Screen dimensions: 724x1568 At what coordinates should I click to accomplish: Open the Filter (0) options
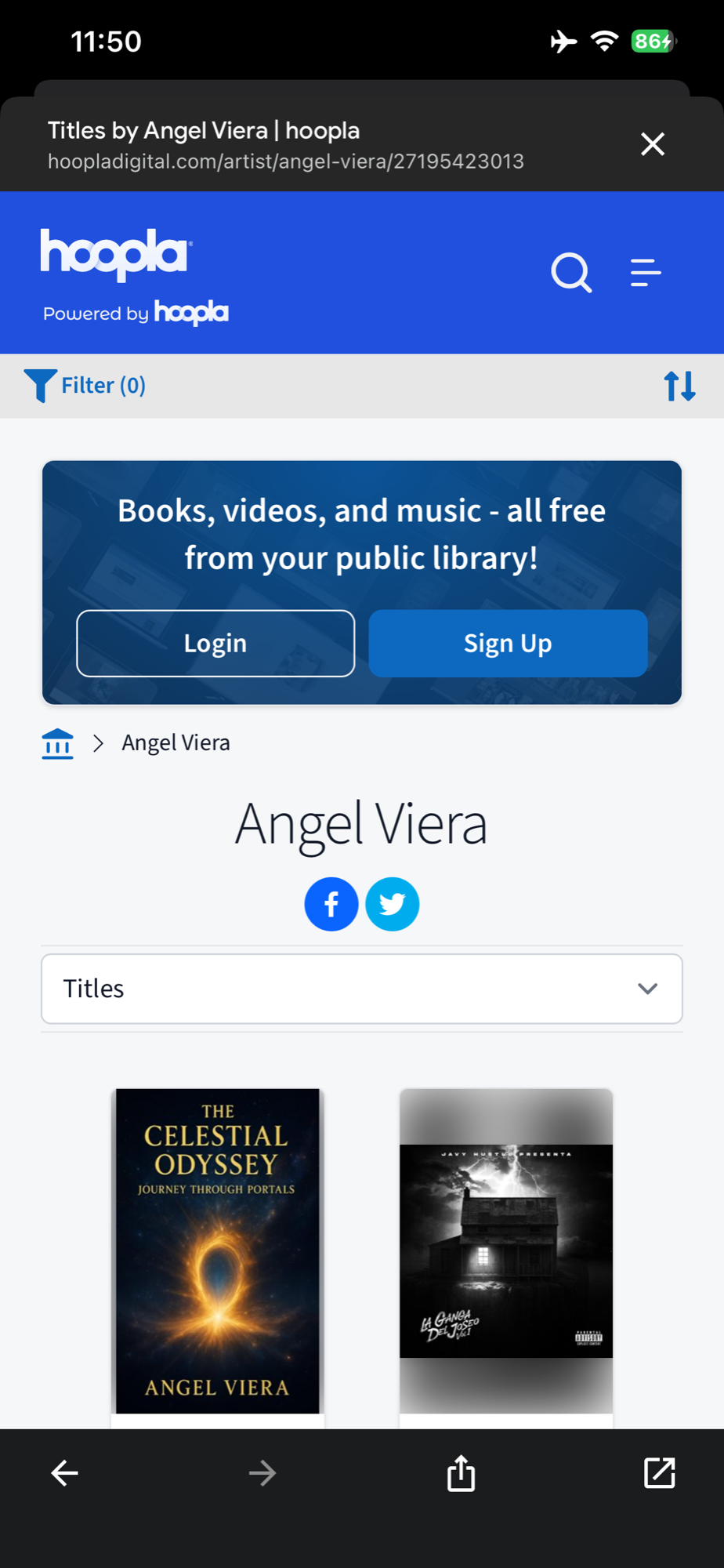coord(85,386)
